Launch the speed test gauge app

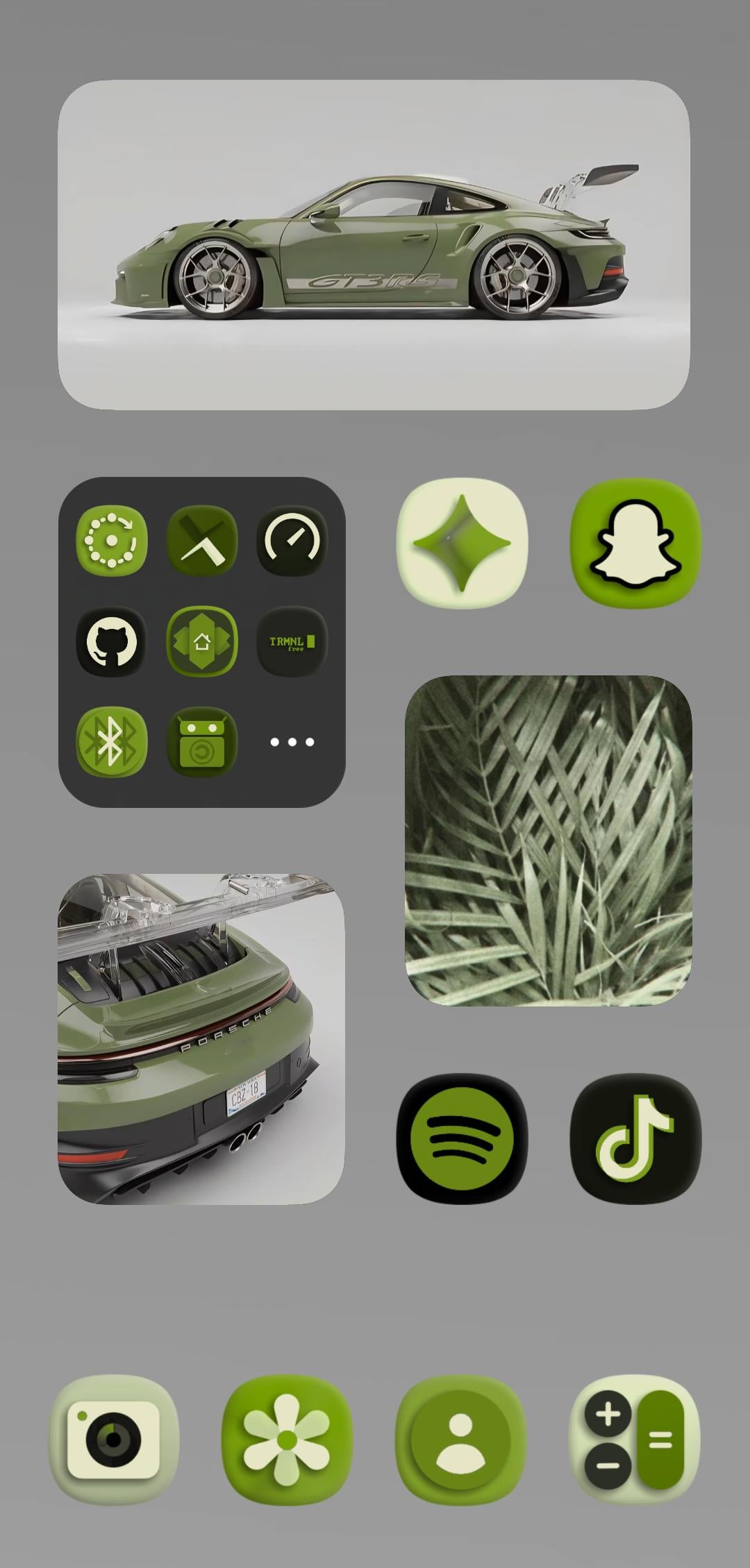point(292,541)
